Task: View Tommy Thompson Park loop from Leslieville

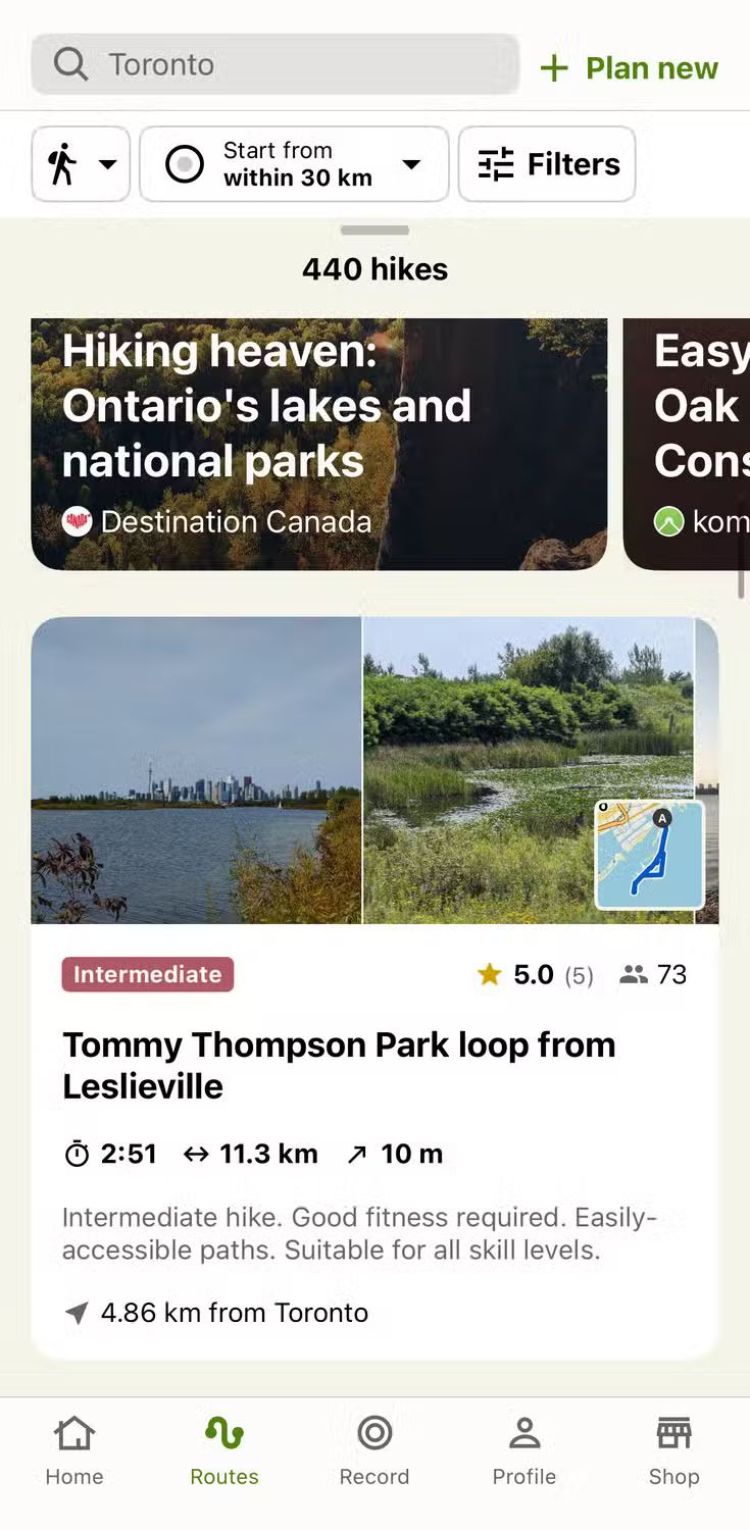Action: (339, 1064)
